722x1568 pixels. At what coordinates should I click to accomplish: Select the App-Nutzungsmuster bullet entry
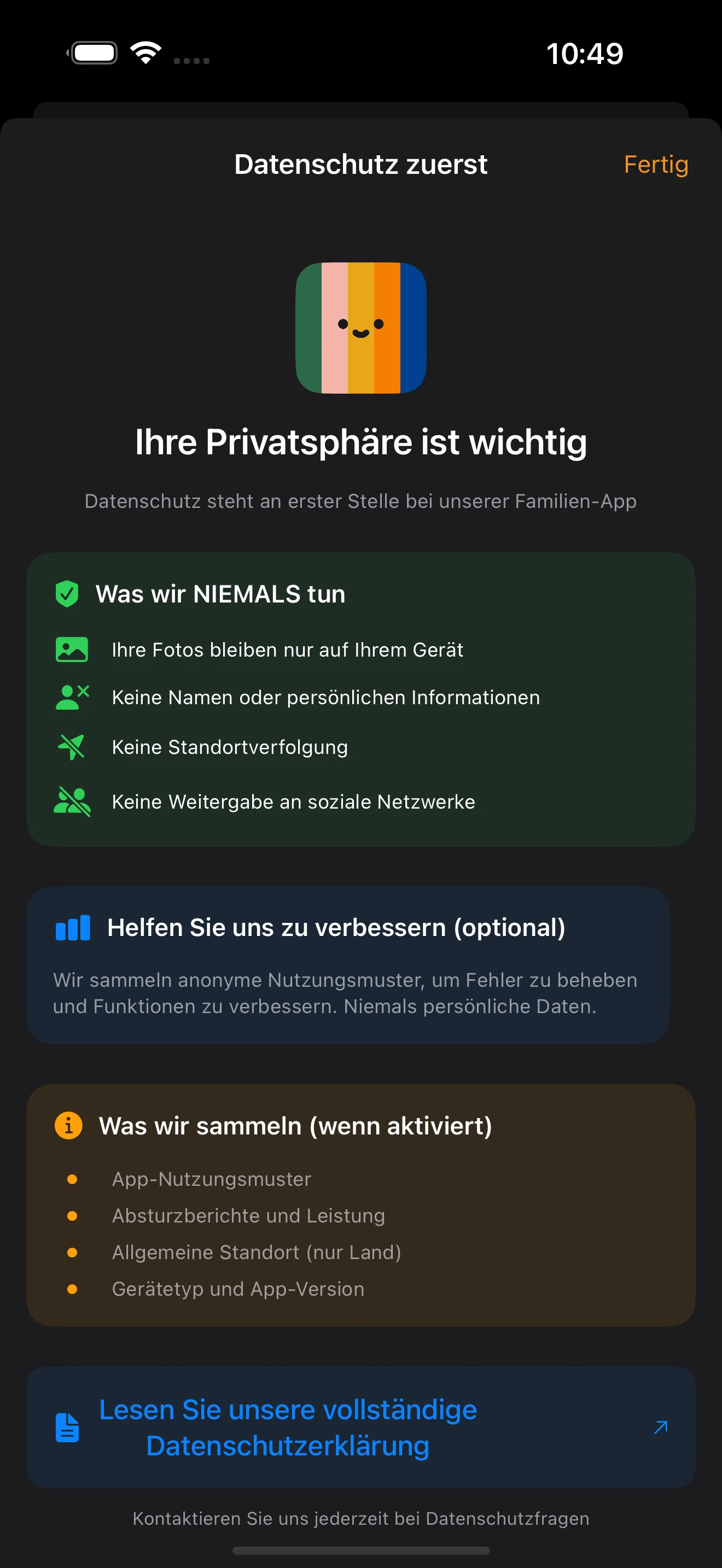point(212,1178)
